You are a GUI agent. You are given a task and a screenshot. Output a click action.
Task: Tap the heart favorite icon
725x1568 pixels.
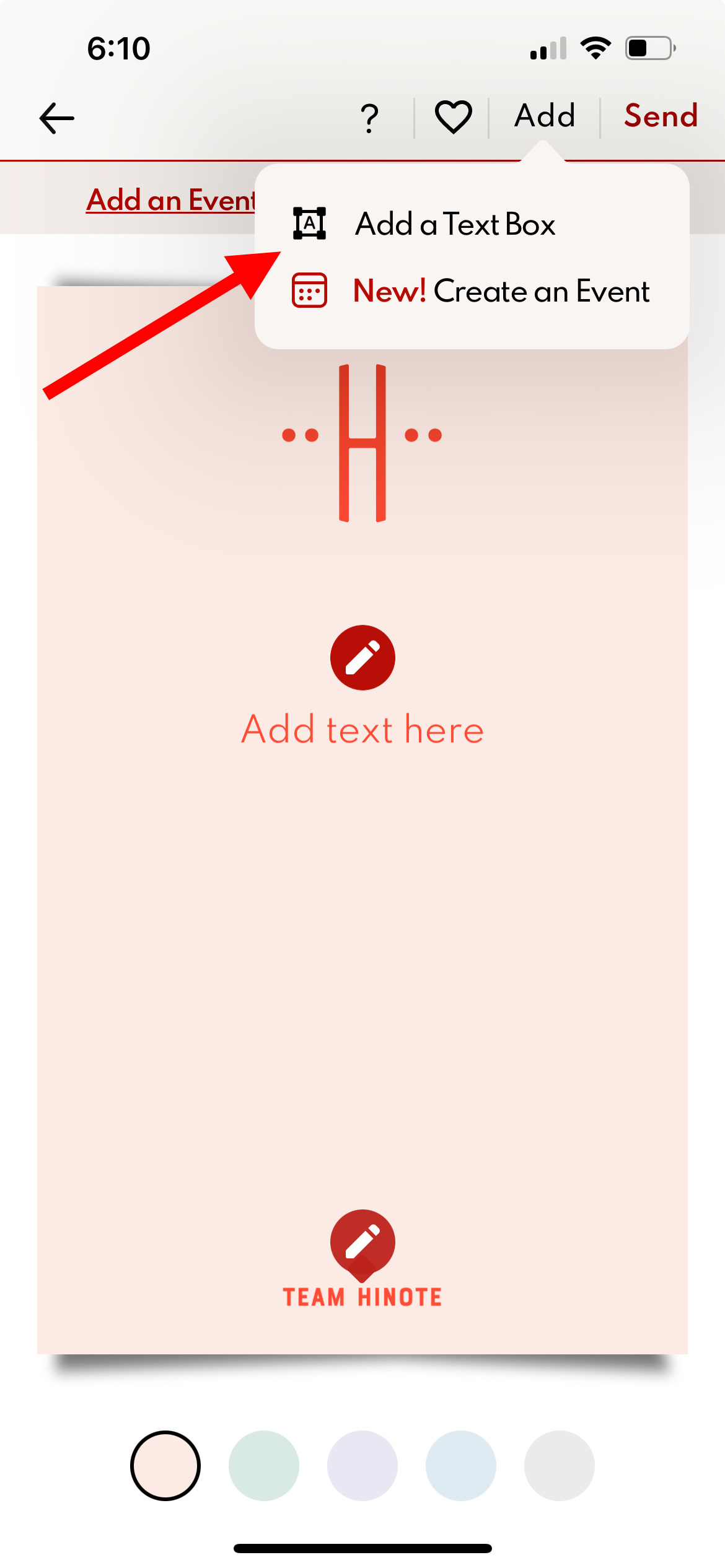(x=453, y=116)
